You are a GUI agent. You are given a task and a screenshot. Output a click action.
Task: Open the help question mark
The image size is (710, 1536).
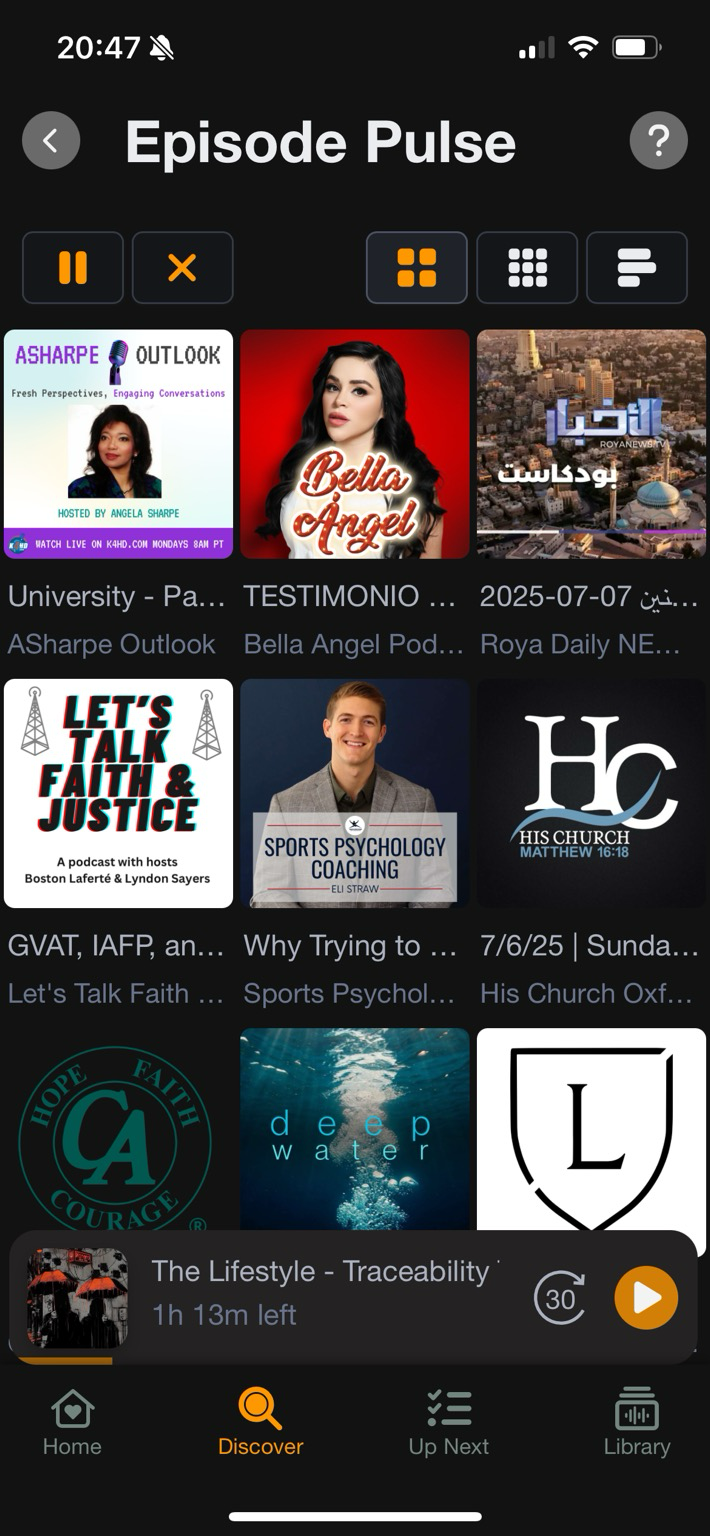[x=658, y=141]
